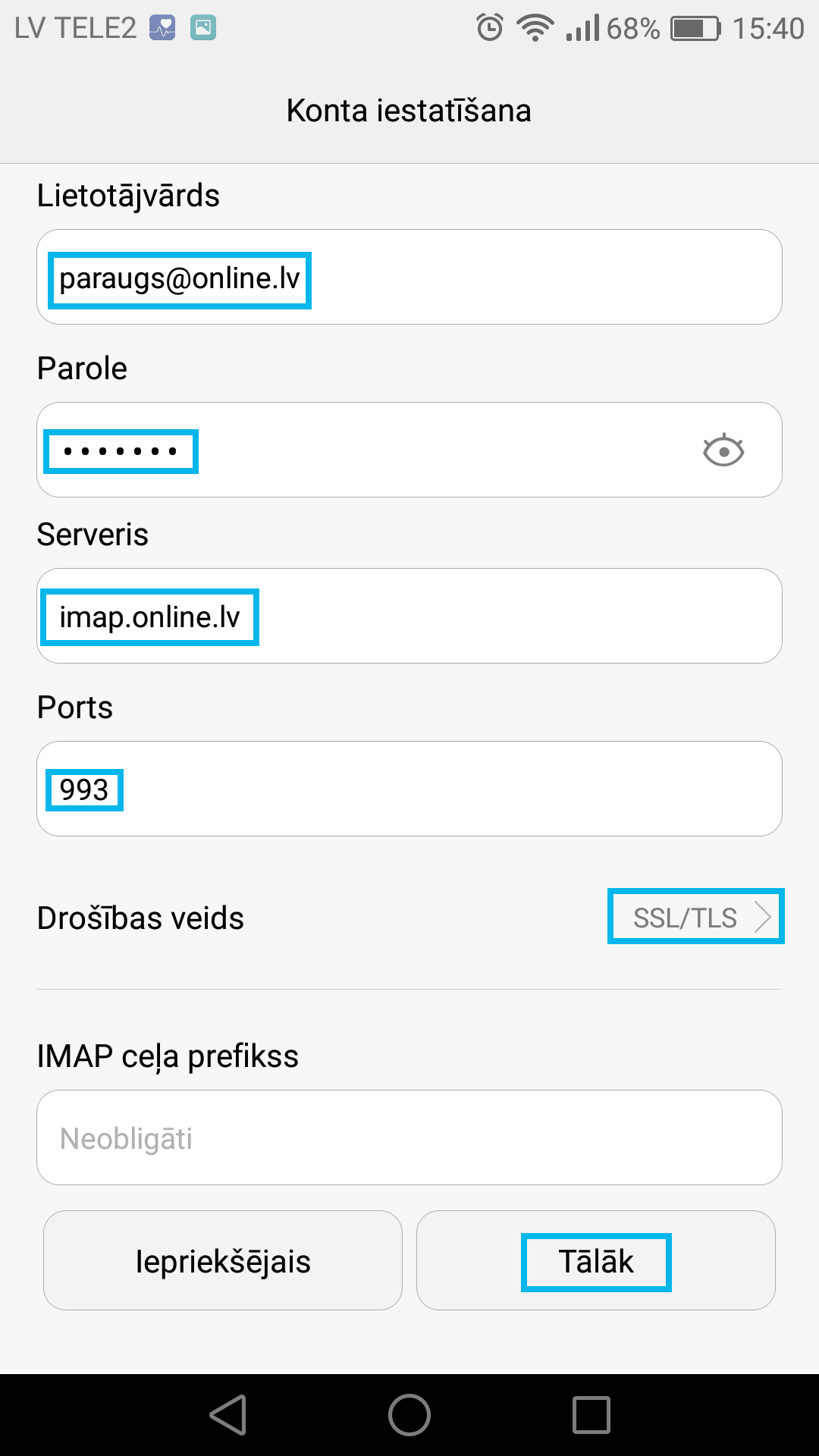The width and height of the screenshot is (819, 1456).
Task: Go to the home screen
Action: coord(409,1415)
